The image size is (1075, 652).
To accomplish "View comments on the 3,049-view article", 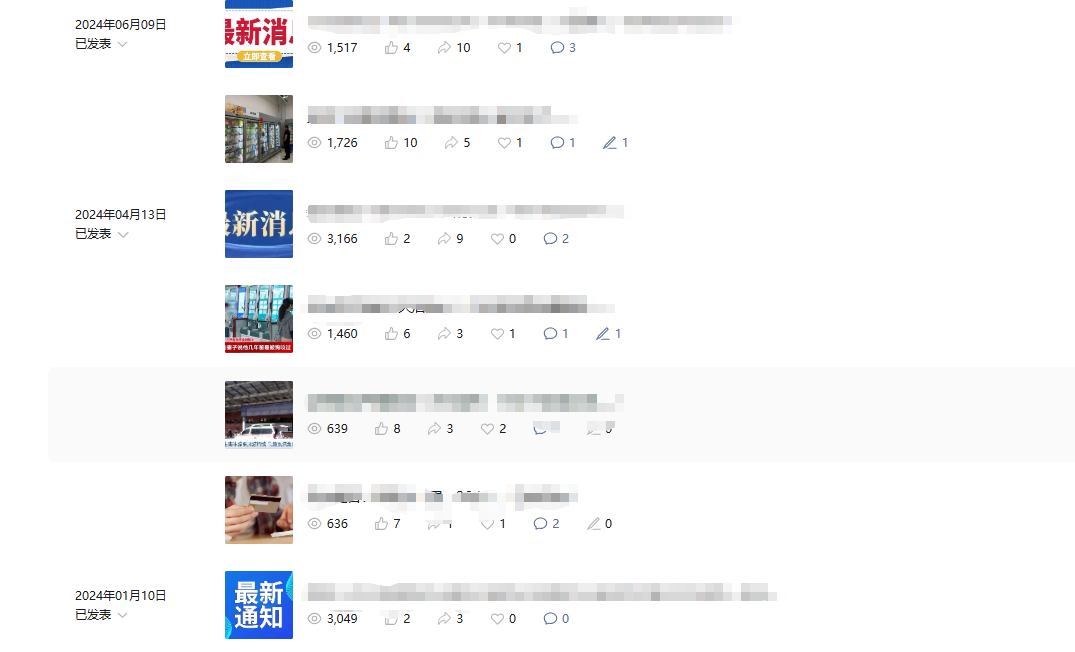I will pos(556,619).
